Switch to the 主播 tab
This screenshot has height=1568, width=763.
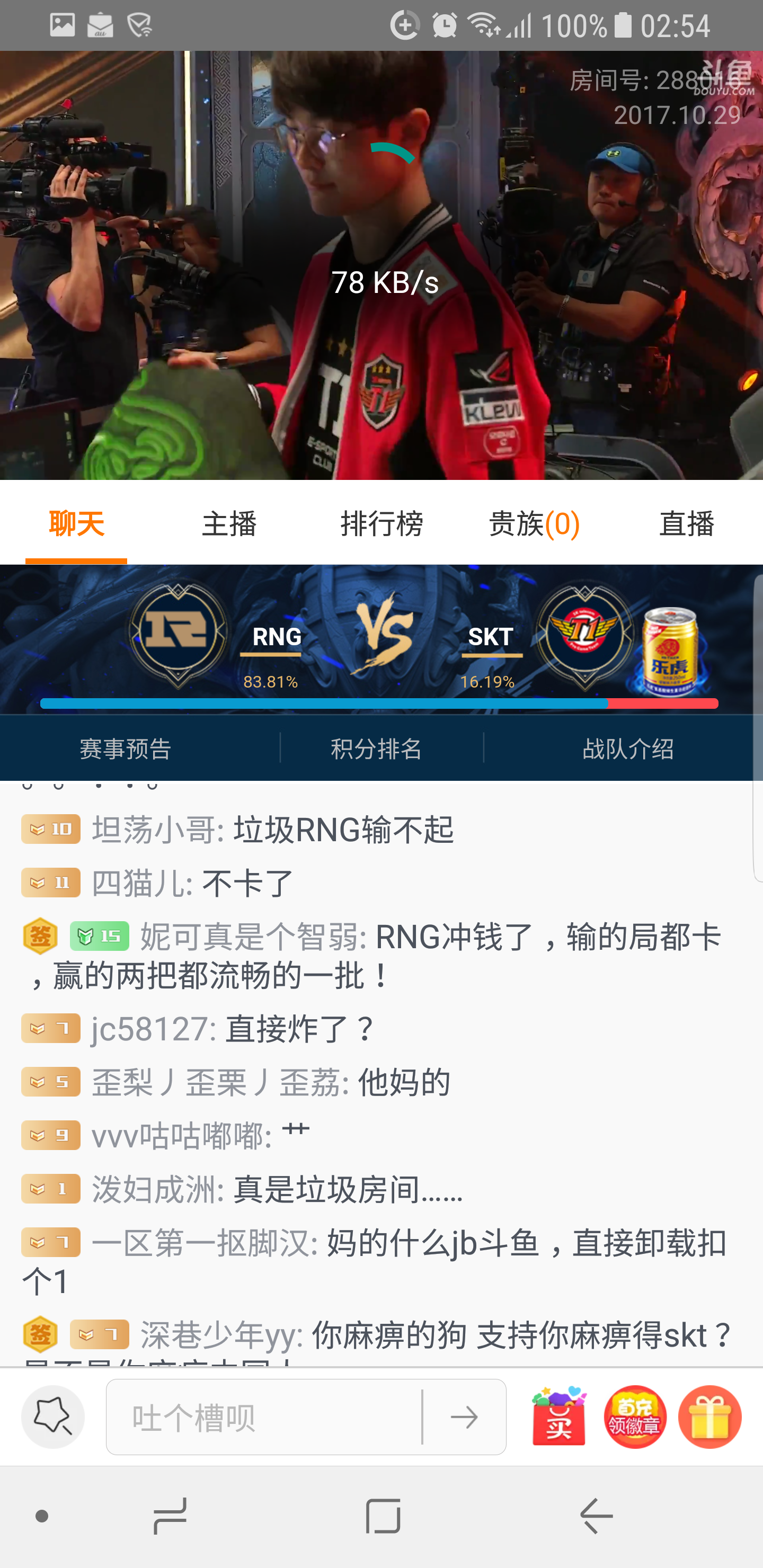point(229,523)
